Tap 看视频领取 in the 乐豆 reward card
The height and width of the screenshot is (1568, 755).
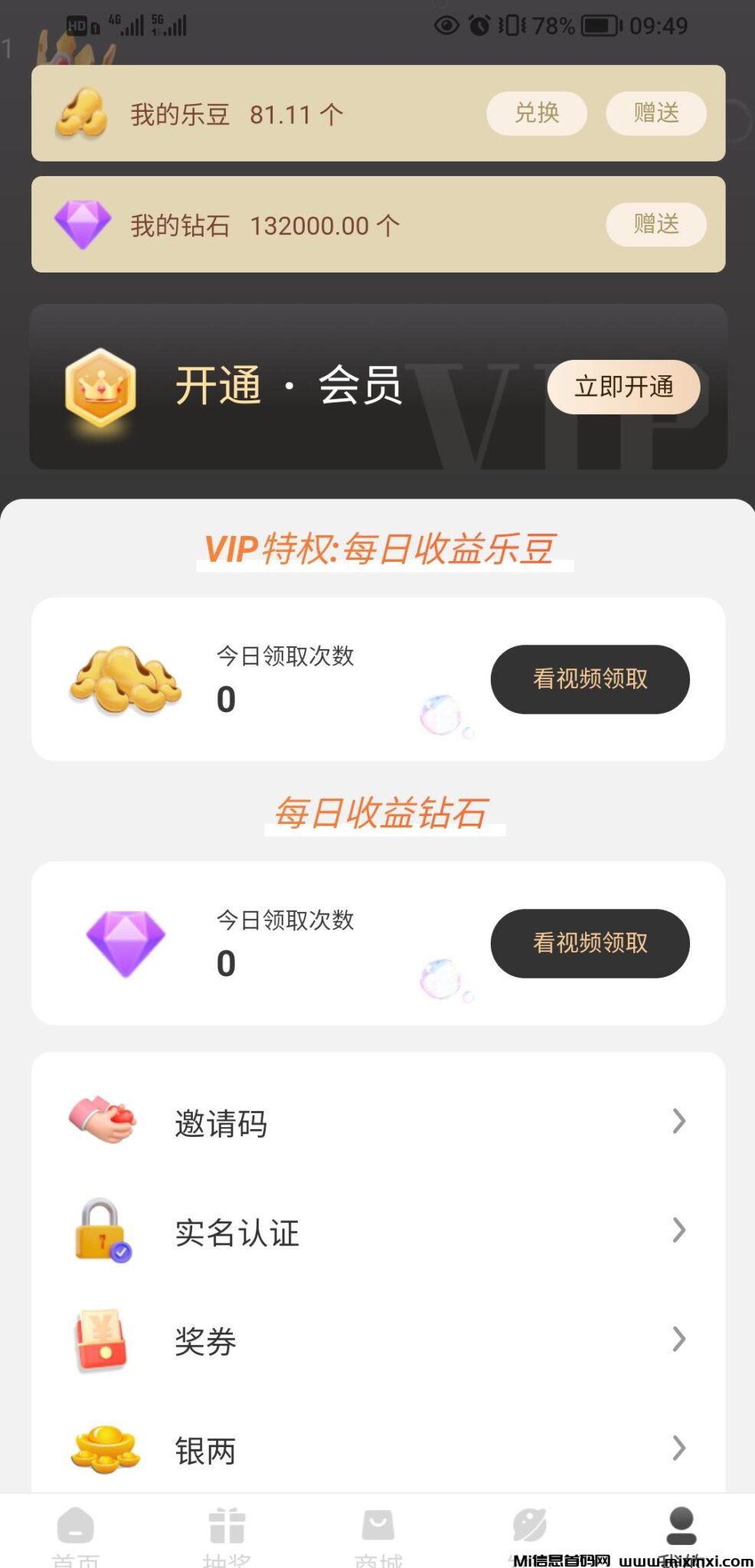tap(590, 679)
